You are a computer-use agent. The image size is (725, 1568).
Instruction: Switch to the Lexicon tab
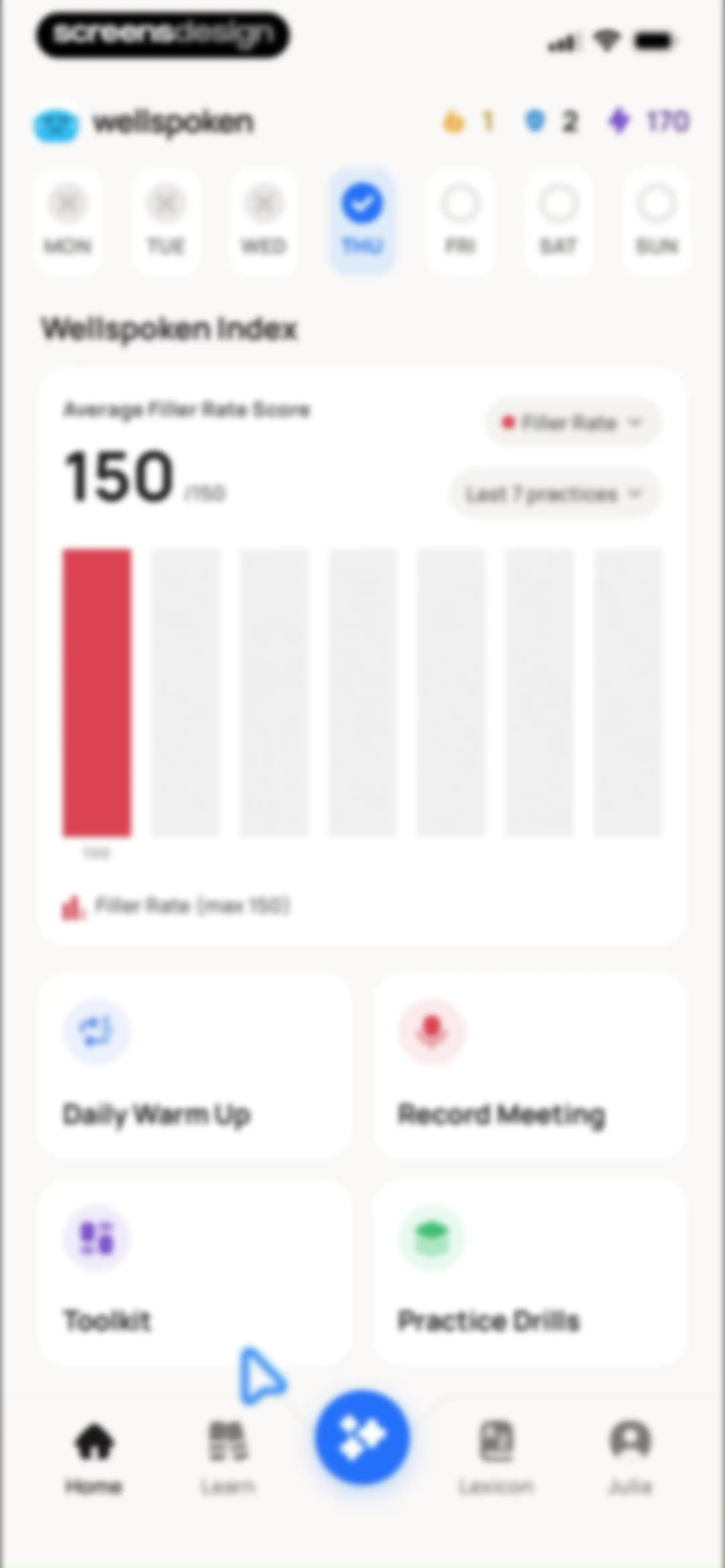coord(496,1457)
